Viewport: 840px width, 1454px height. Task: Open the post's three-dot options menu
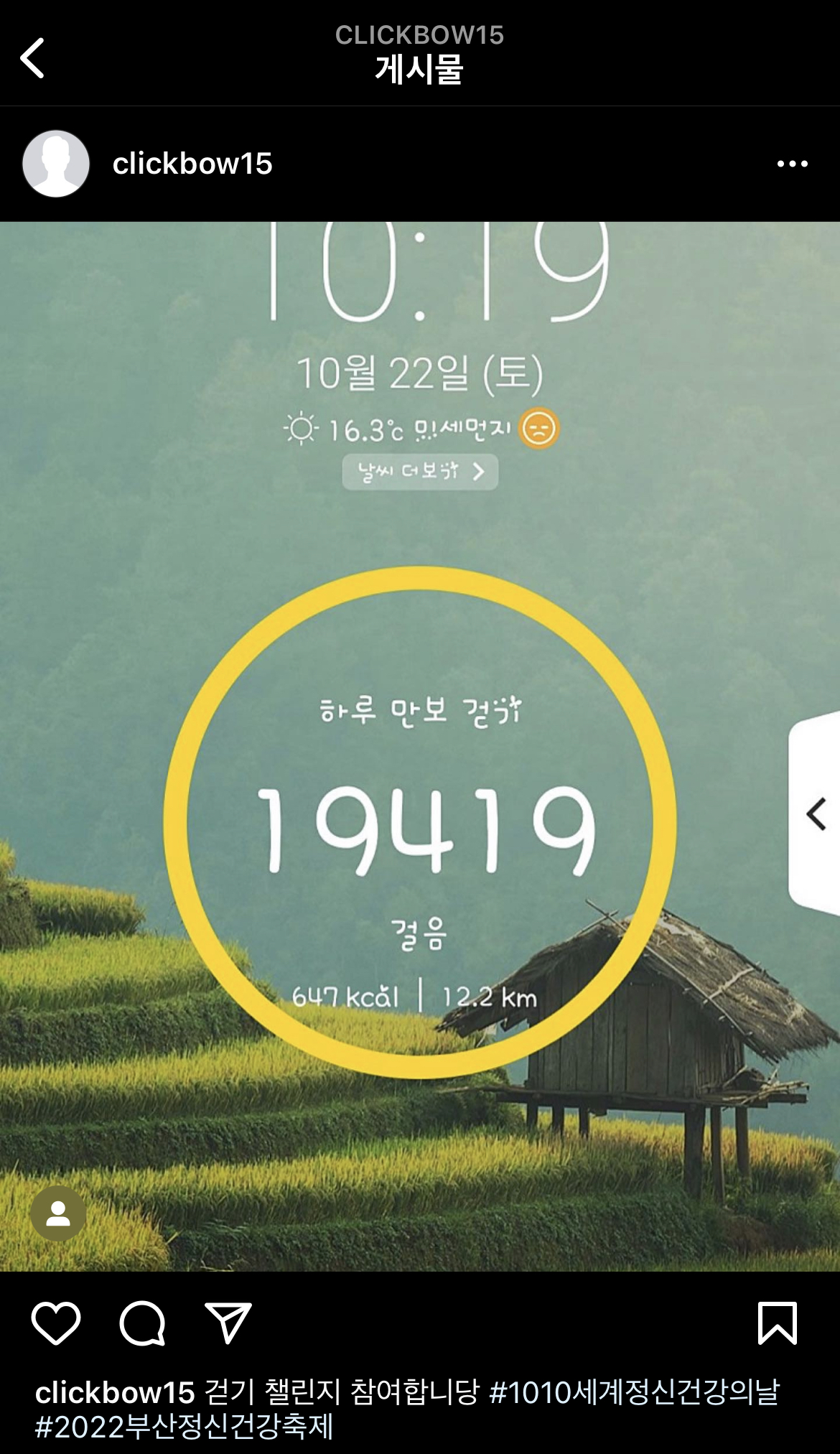[x=792, y=164]
